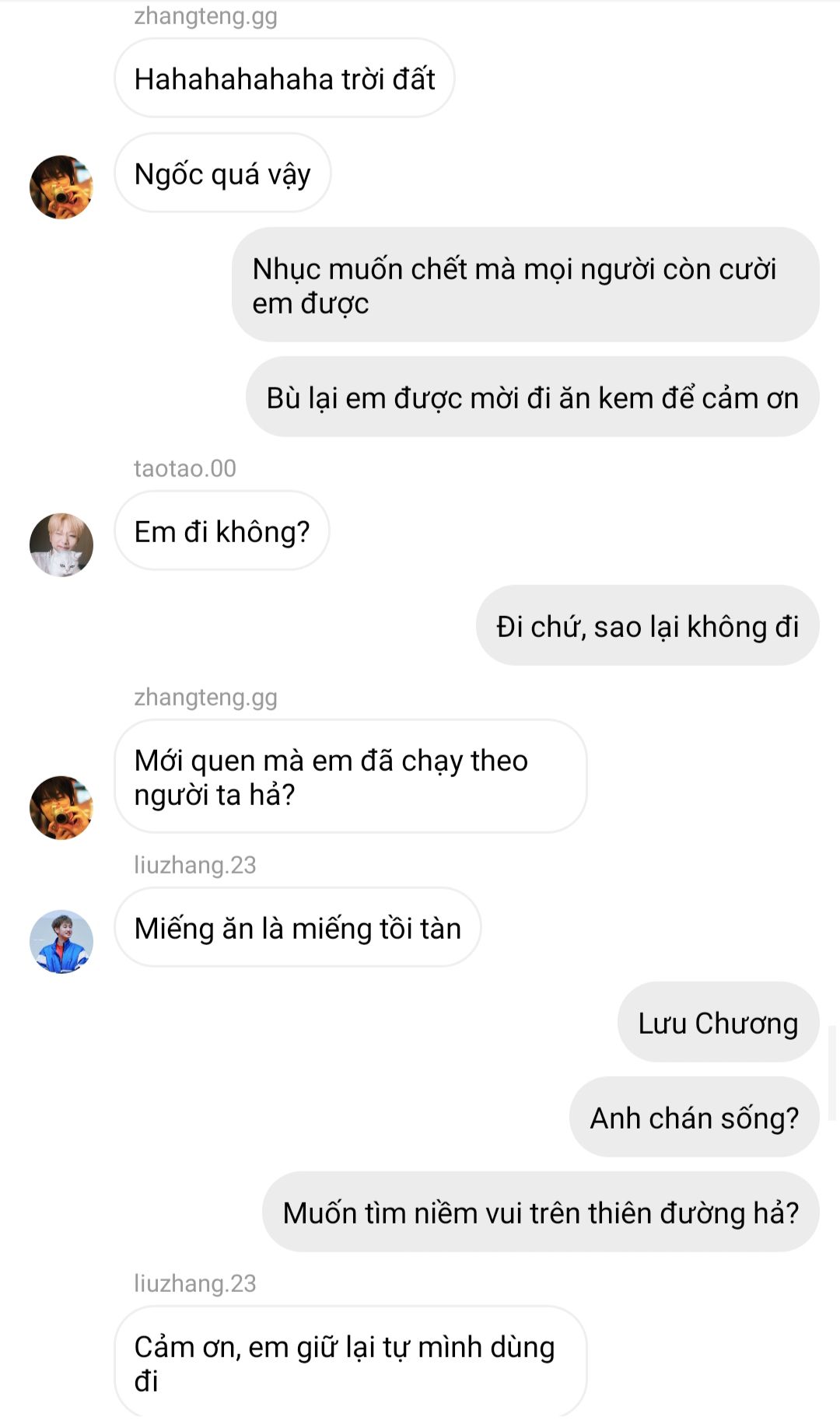
Task: Open liuzhang.23's avatar next to "Miếng ăn là miếng"
Action: pos(61,941)
